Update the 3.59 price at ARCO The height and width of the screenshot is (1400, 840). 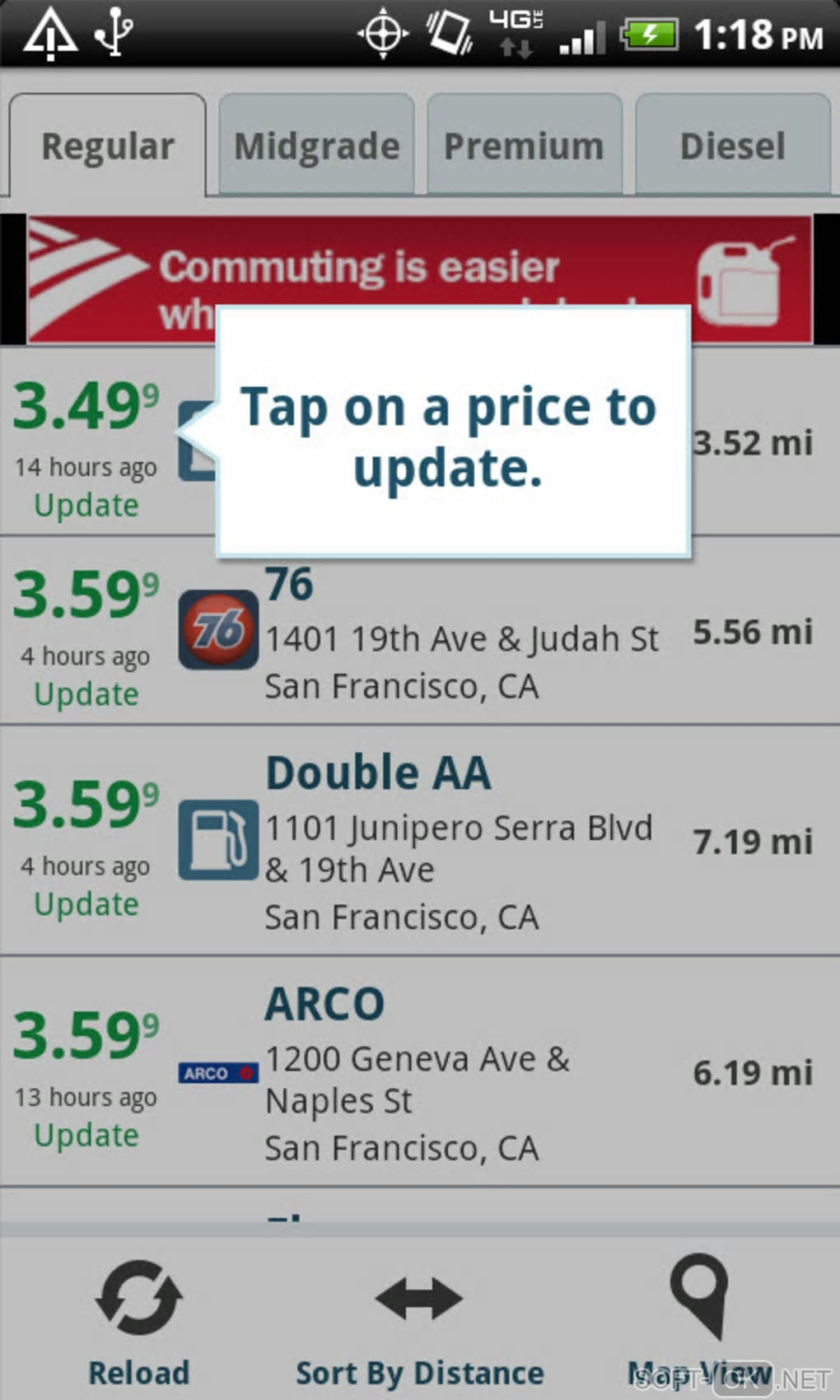(x=86, y=1135)
